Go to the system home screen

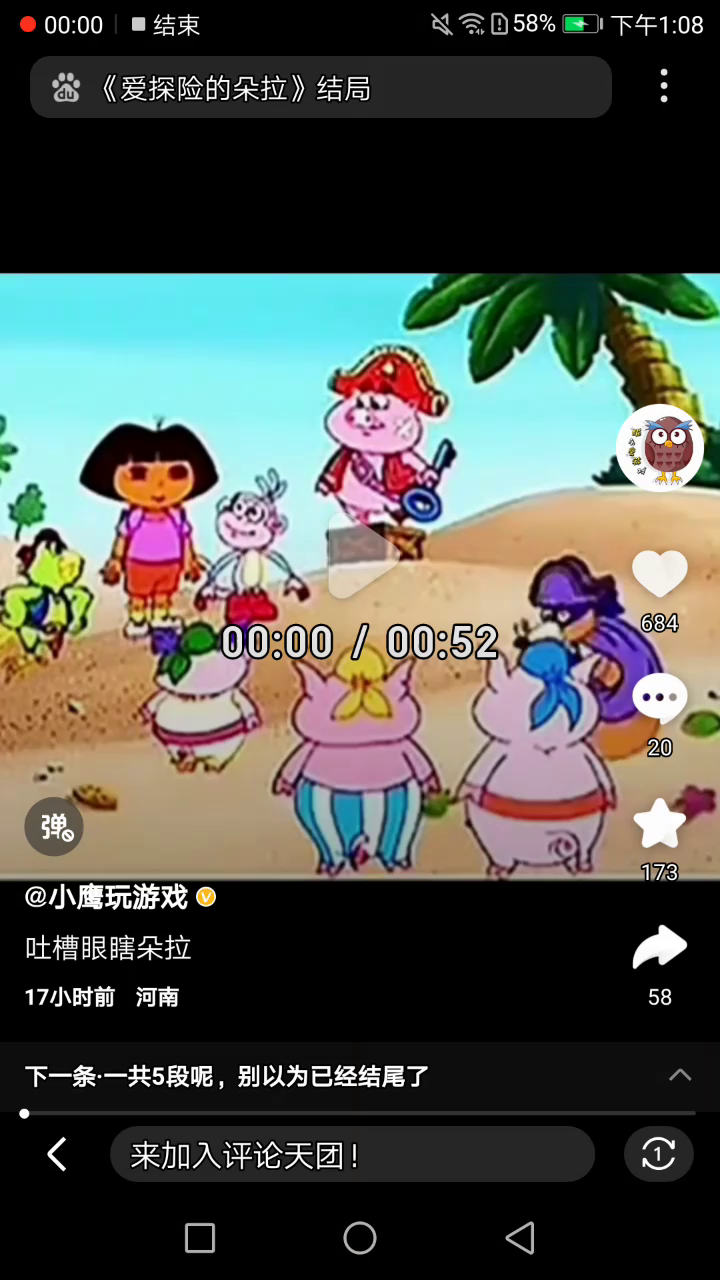click(360, 1238)
